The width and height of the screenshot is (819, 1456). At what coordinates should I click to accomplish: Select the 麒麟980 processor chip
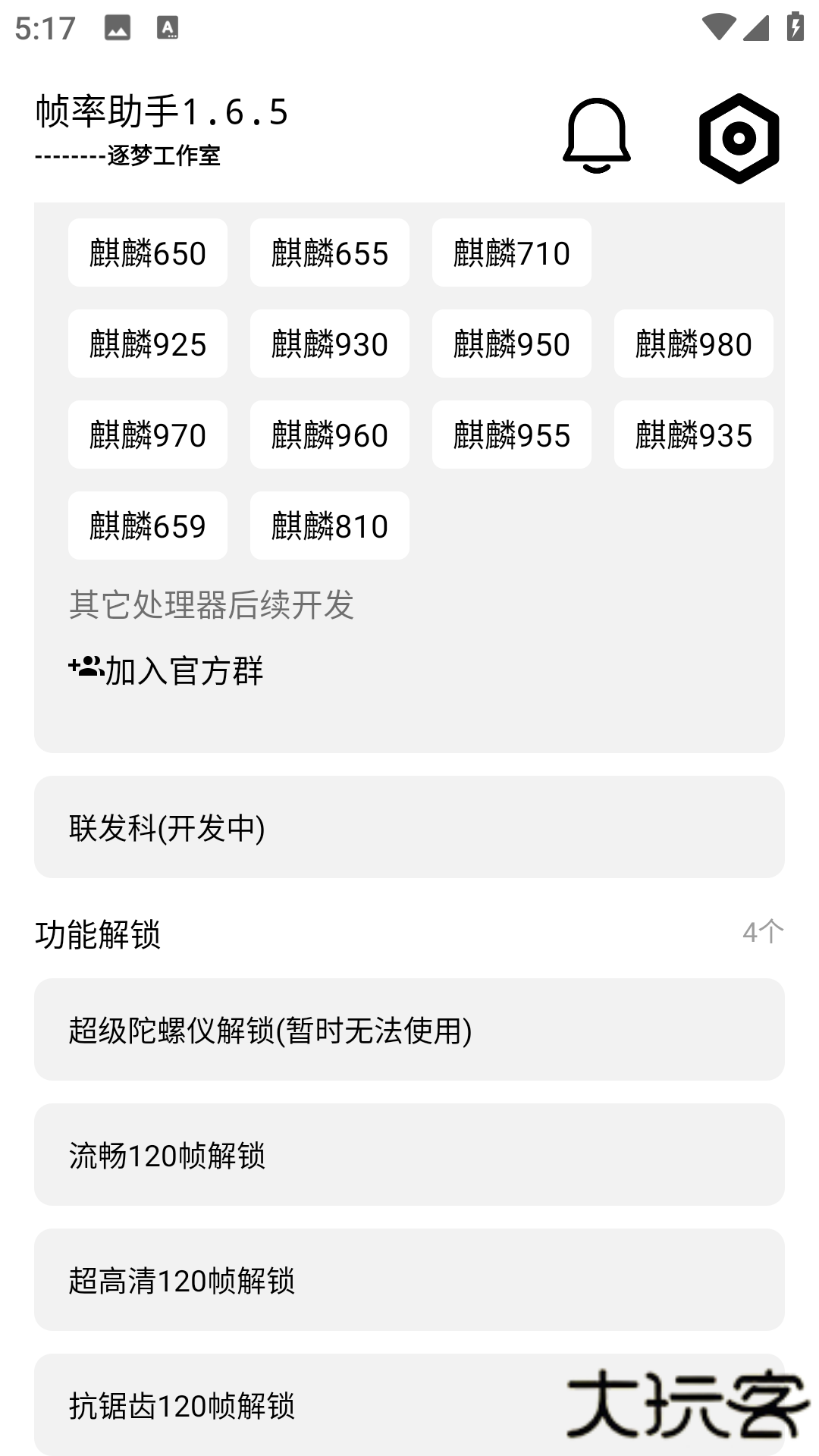[x=693, y=344]
